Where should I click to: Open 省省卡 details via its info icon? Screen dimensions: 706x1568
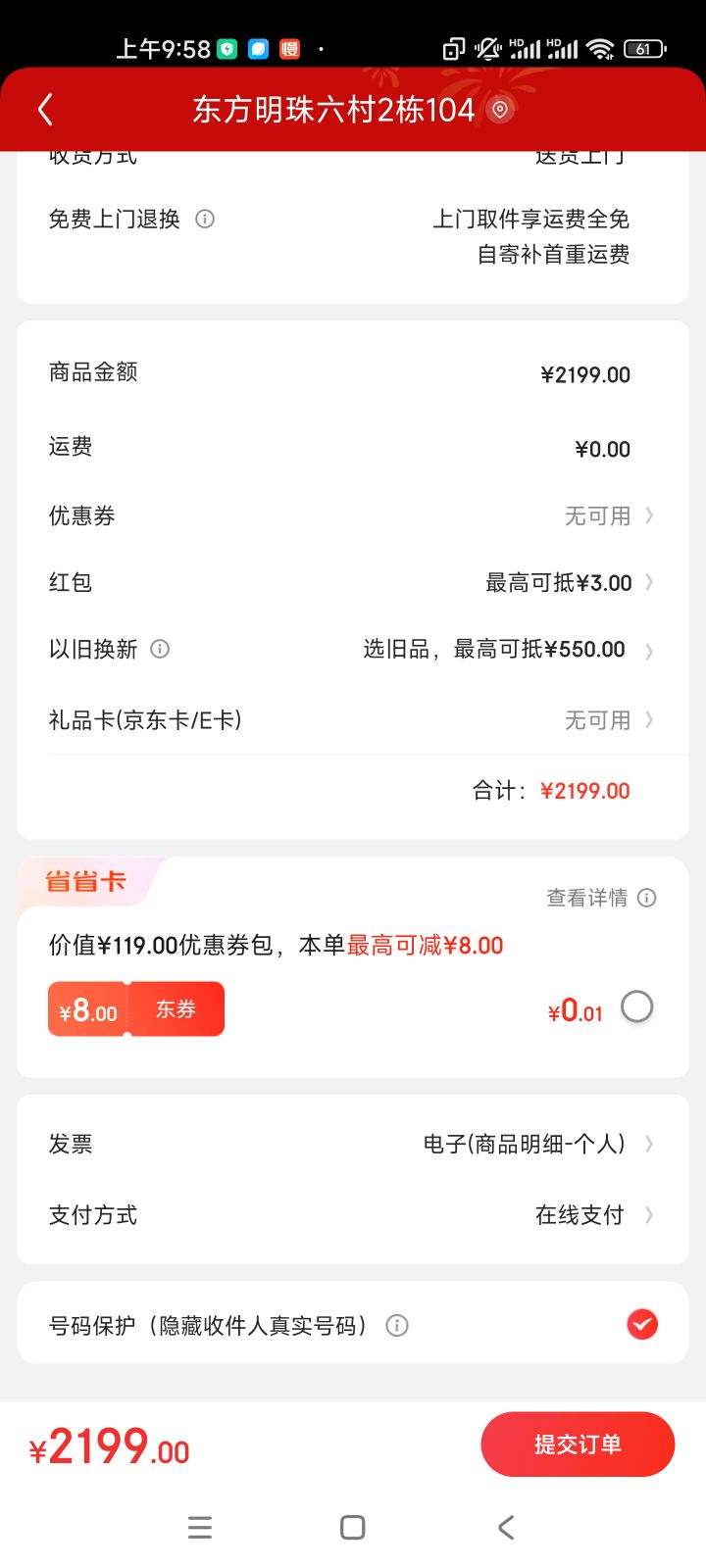click(646, 898)
